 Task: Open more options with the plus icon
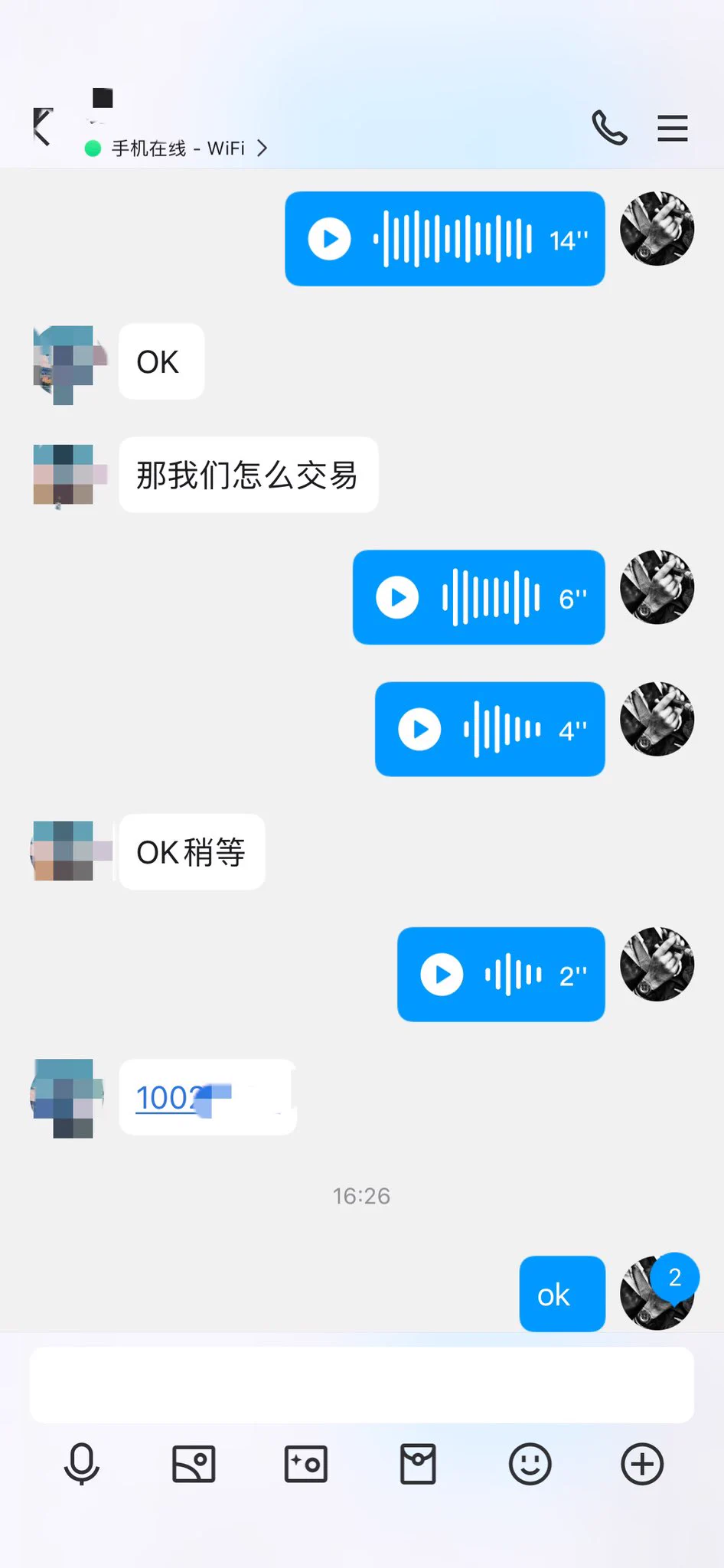(x=641, y=1464)
